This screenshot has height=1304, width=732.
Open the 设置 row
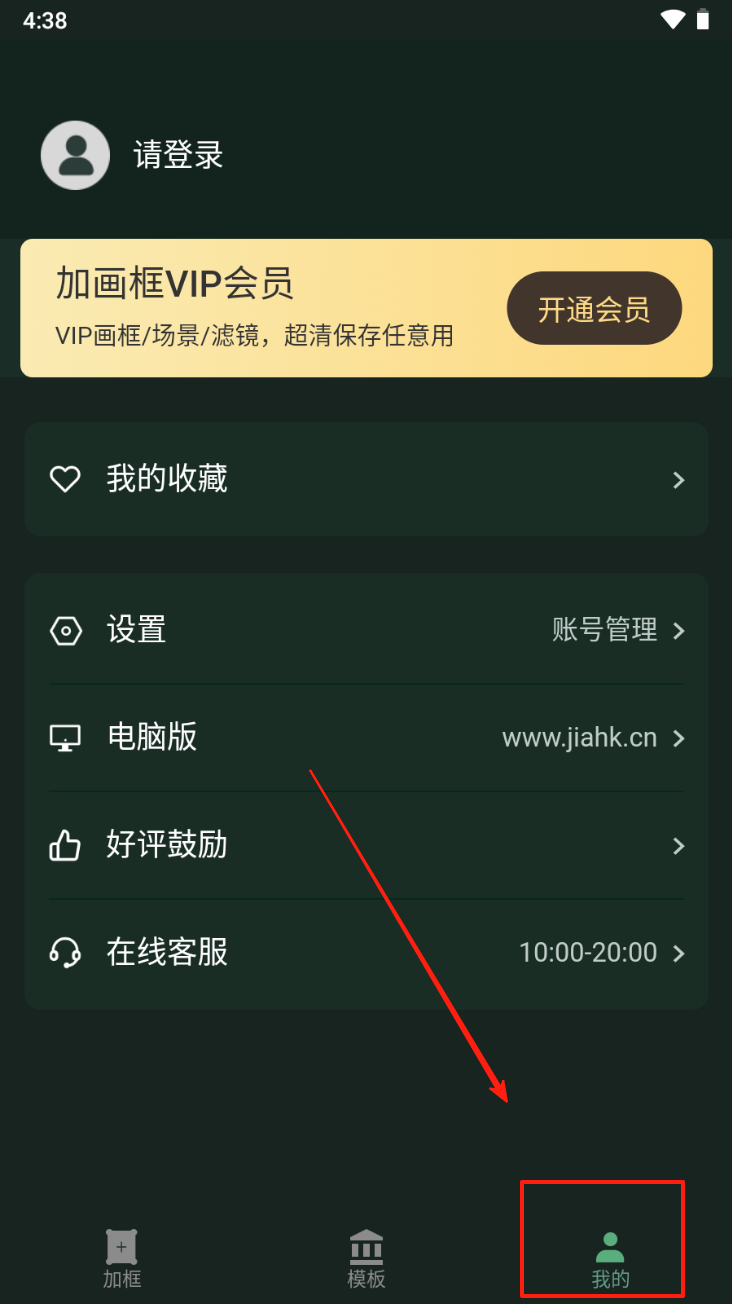coord(366,630)
